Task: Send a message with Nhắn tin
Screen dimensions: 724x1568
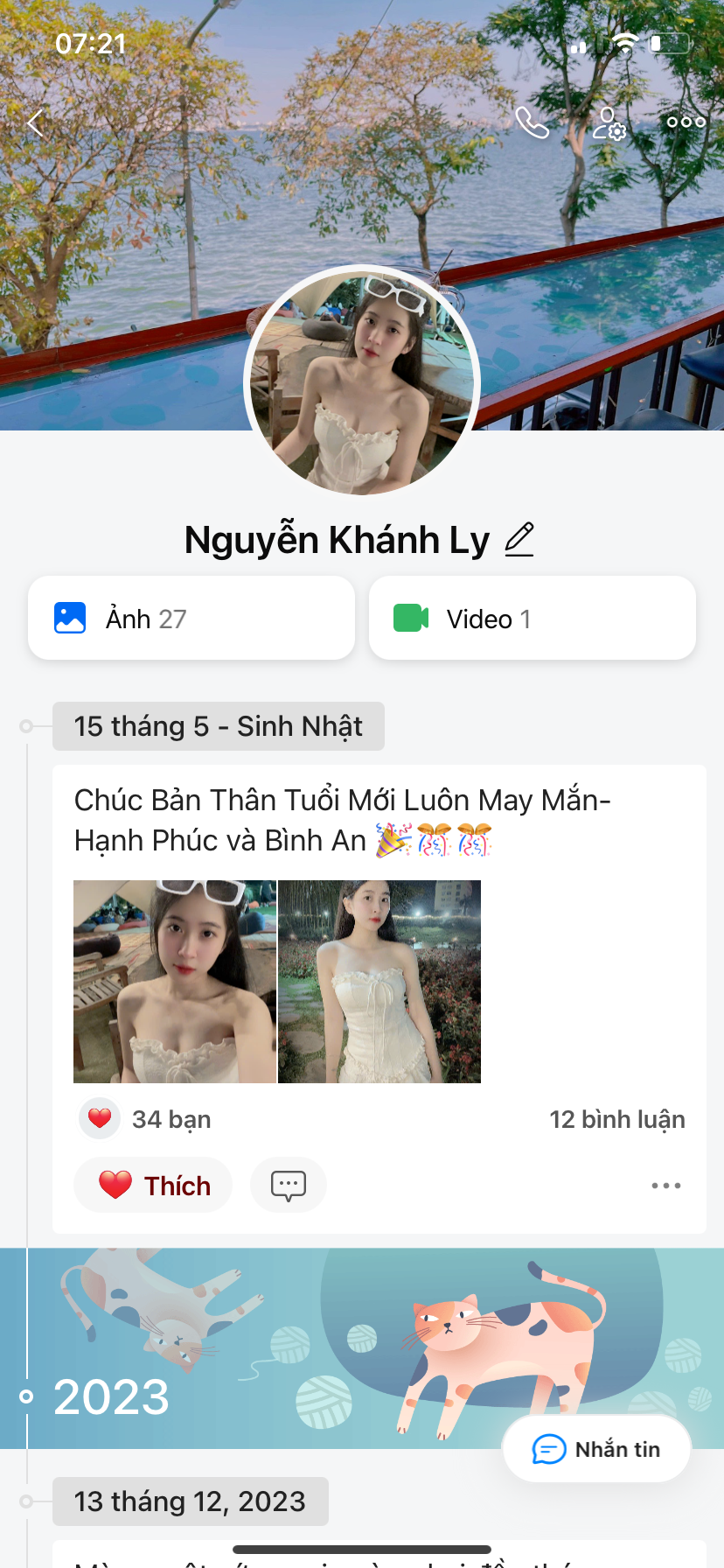Action: point(596,1449)
